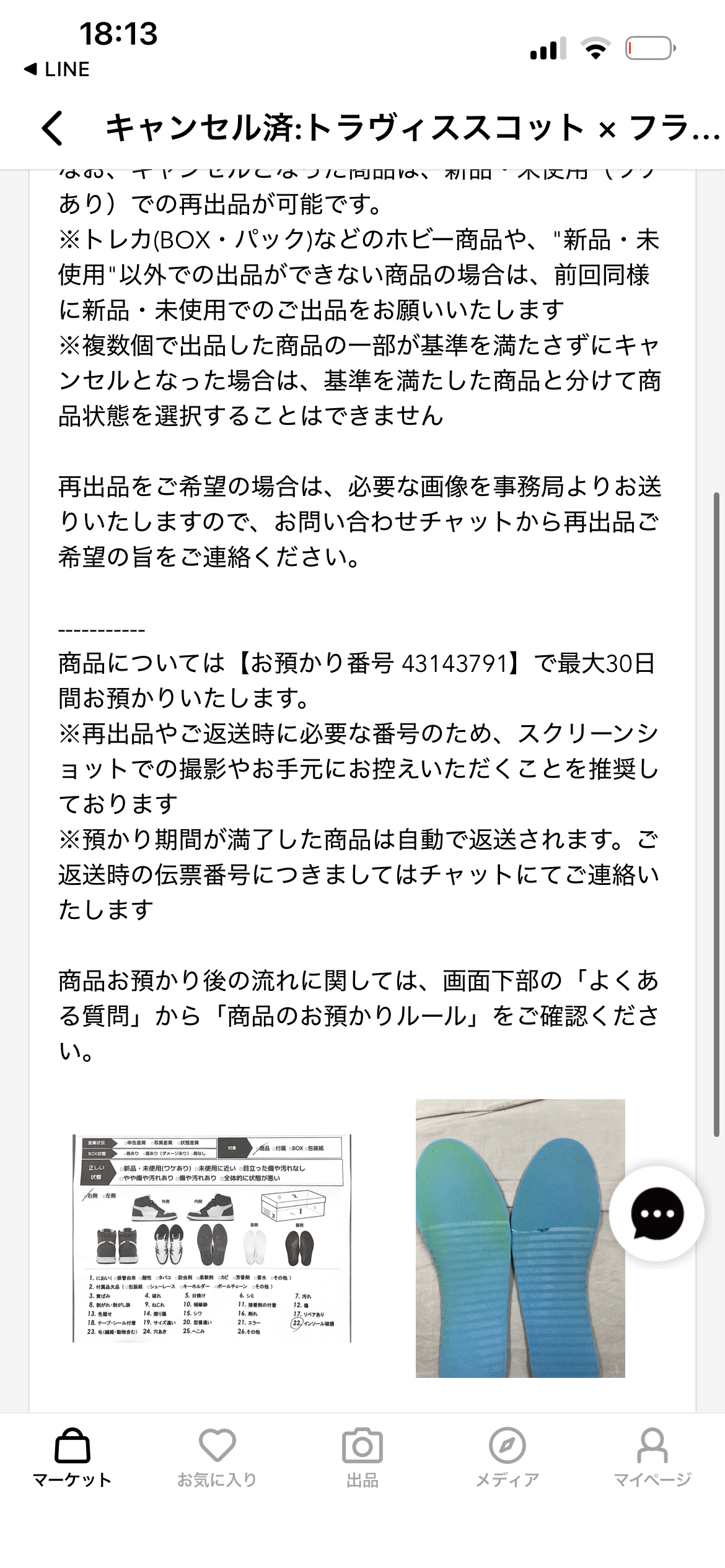Return to the LINE app
The width and height of the screenshot is (725, 1568).
[57, 69]
